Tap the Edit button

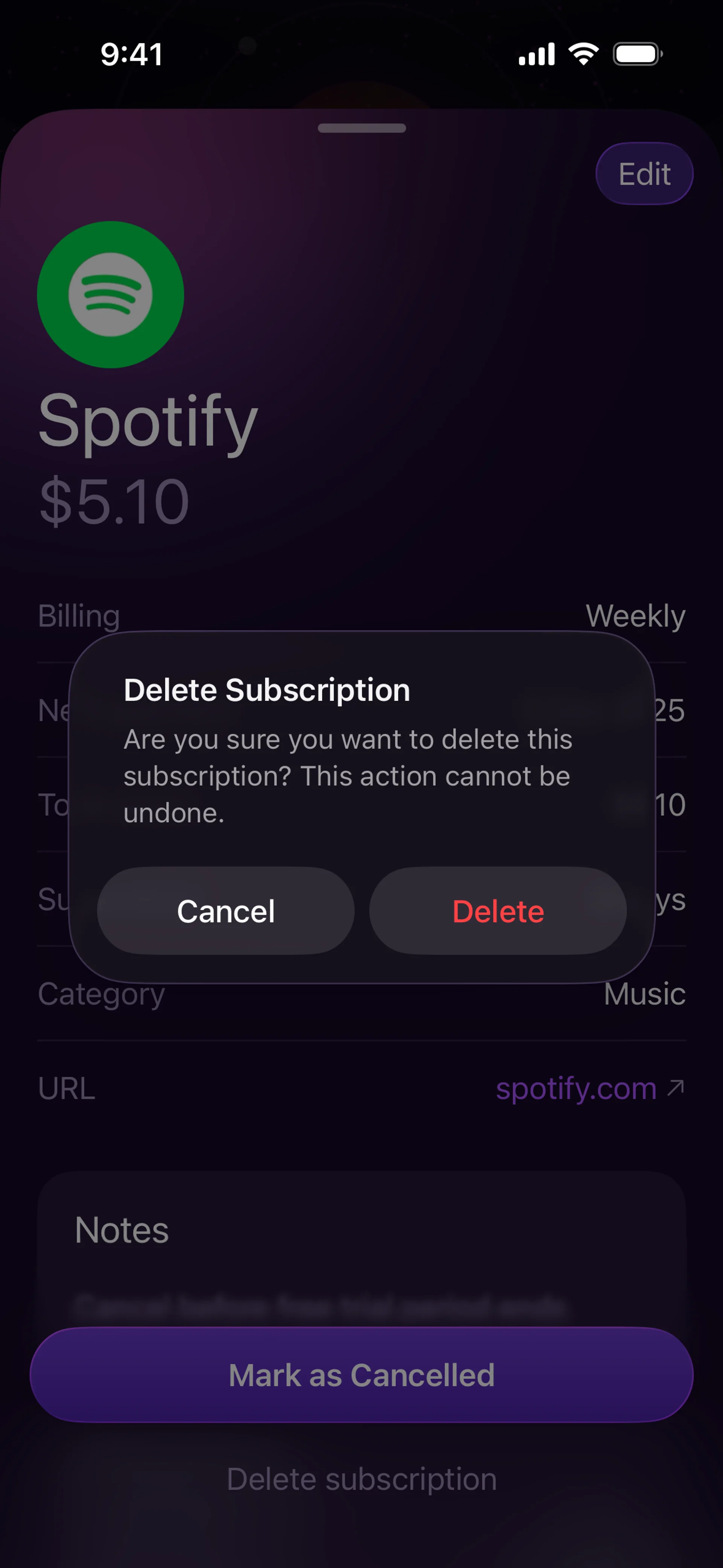[x=644, y=174]
